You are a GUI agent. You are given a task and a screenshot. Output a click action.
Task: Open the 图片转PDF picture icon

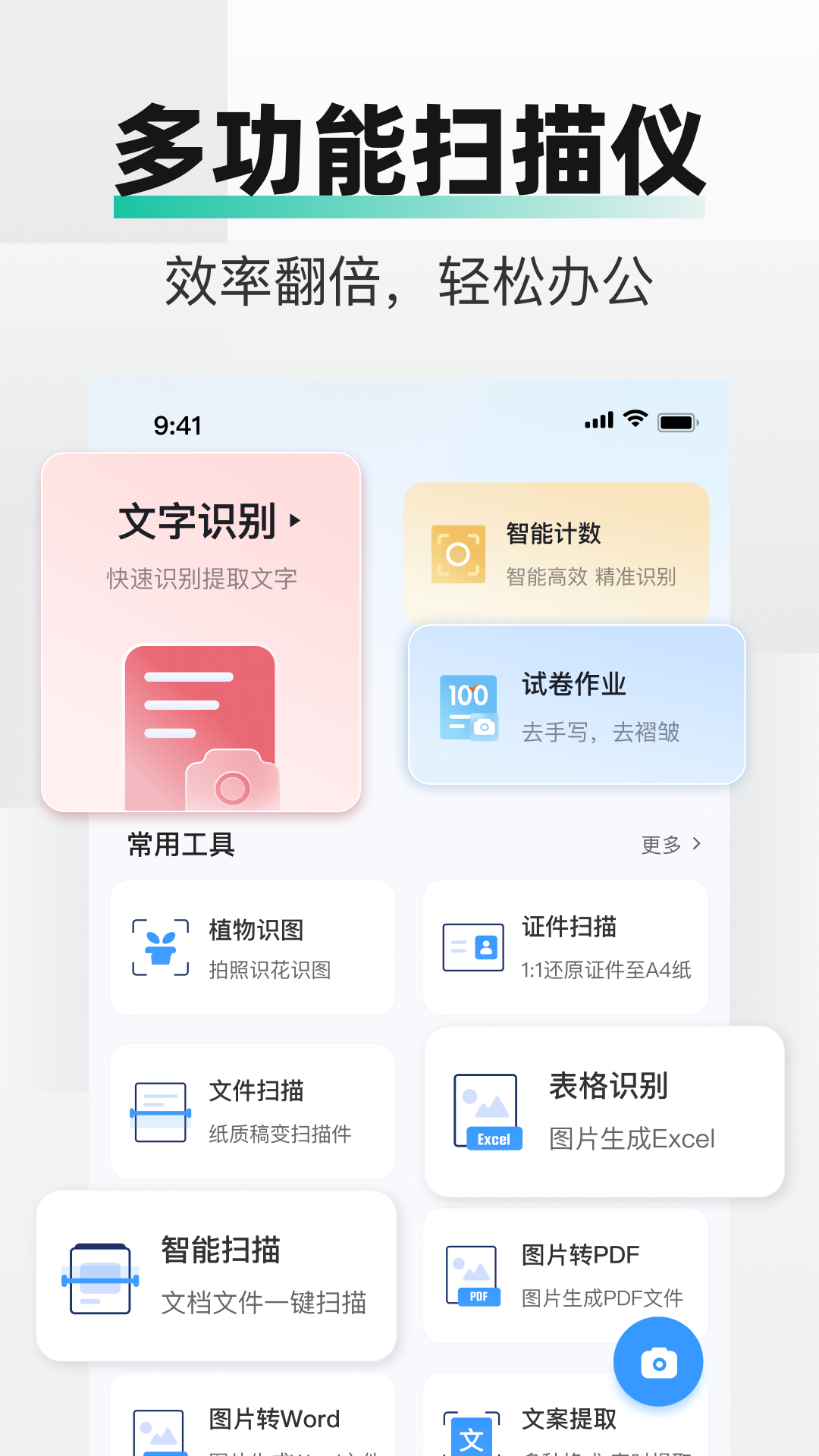point(472,1276)
